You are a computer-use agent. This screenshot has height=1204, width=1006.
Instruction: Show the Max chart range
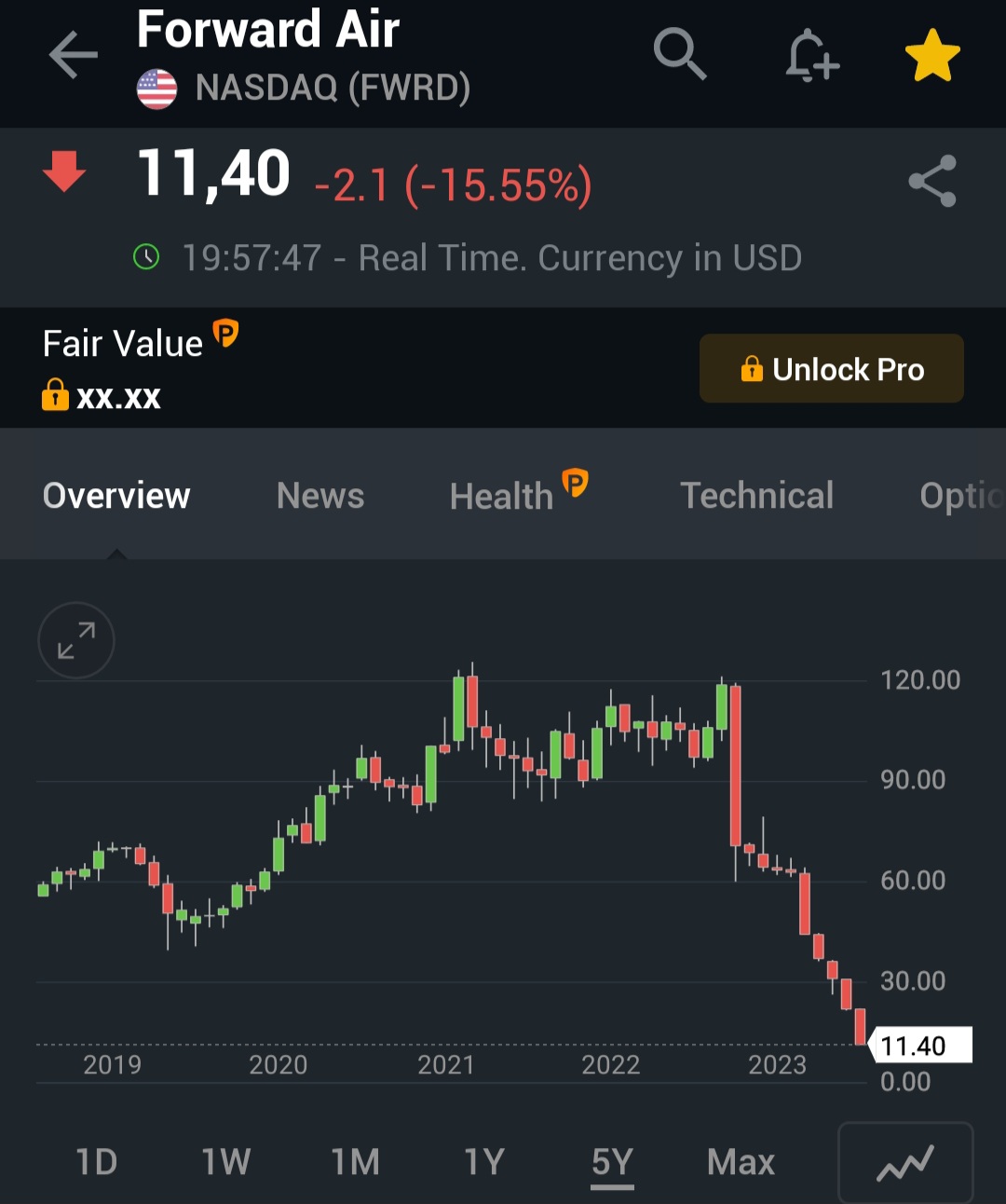click(741, 1162)
